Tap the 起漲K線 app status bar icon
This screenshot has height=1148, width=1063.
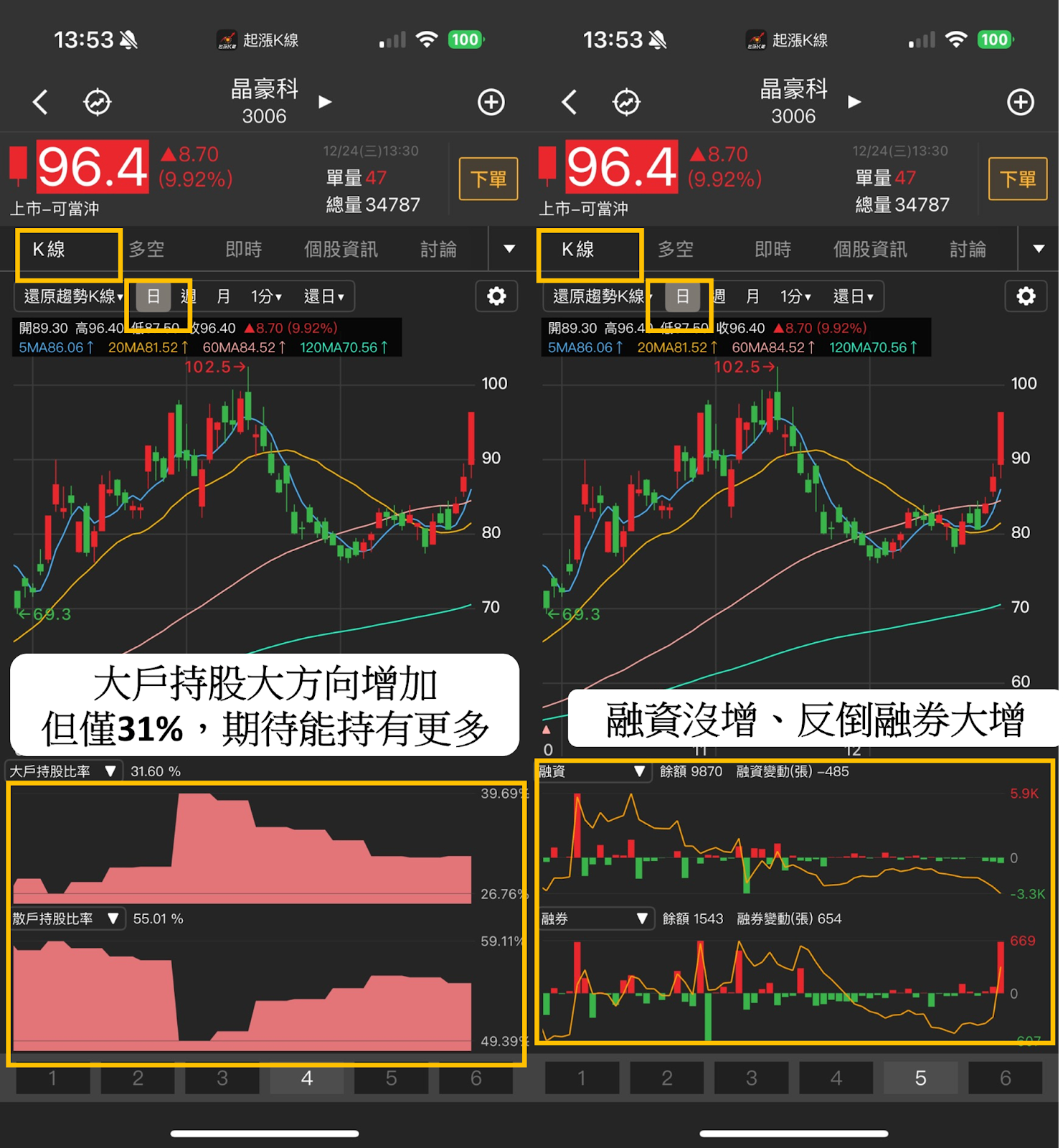(227, 40)
